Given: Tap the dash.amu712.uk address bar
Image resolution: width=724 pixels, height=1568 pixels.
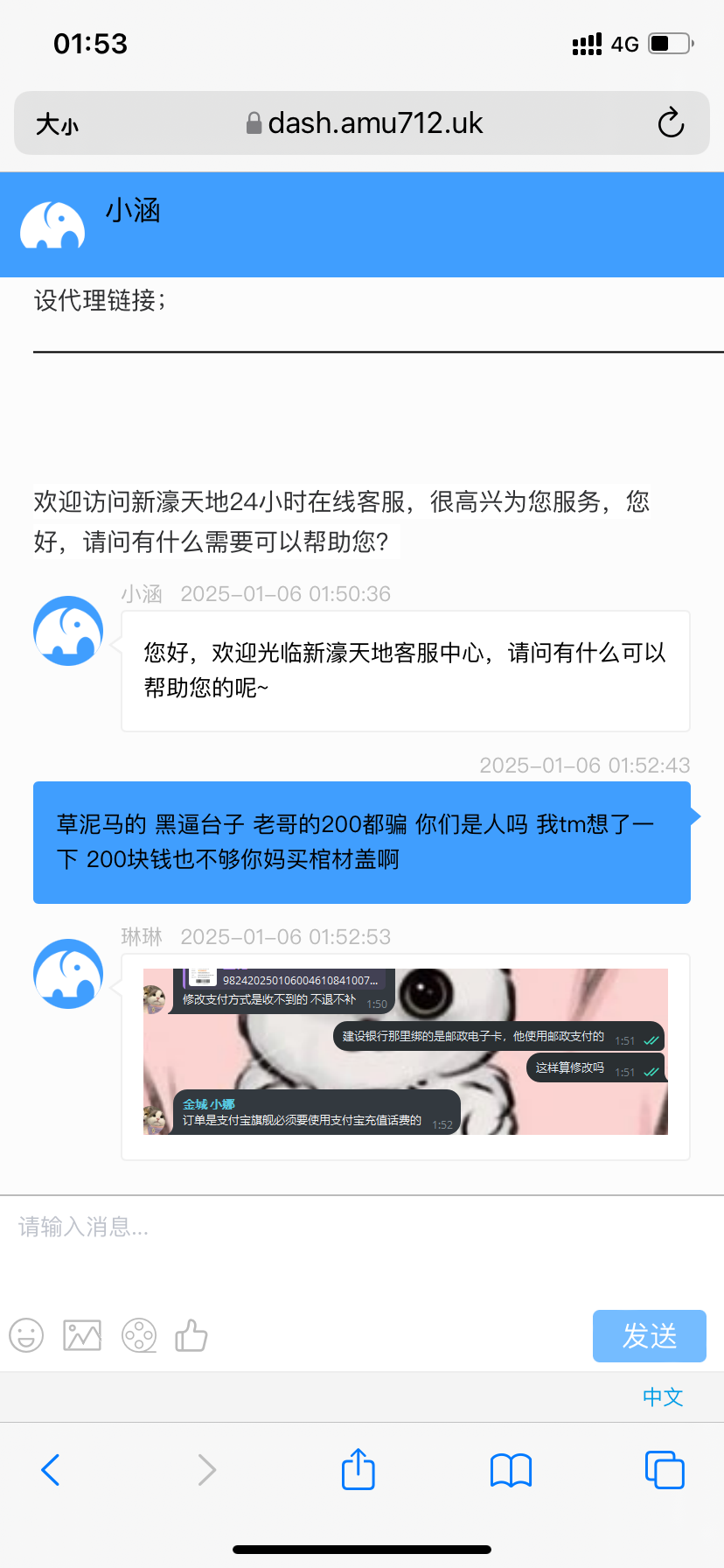Looking at the screenshot, I should (x=365, y=123).
